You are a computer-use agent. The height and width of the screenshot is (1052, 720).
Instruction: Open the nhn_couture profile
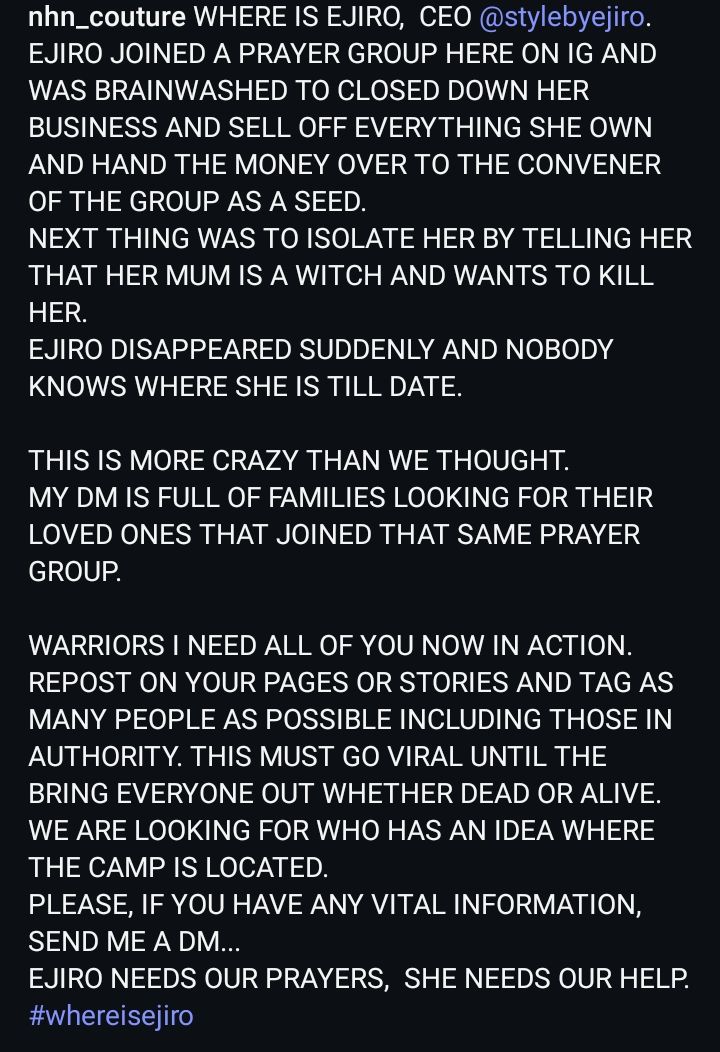point(107,17)
